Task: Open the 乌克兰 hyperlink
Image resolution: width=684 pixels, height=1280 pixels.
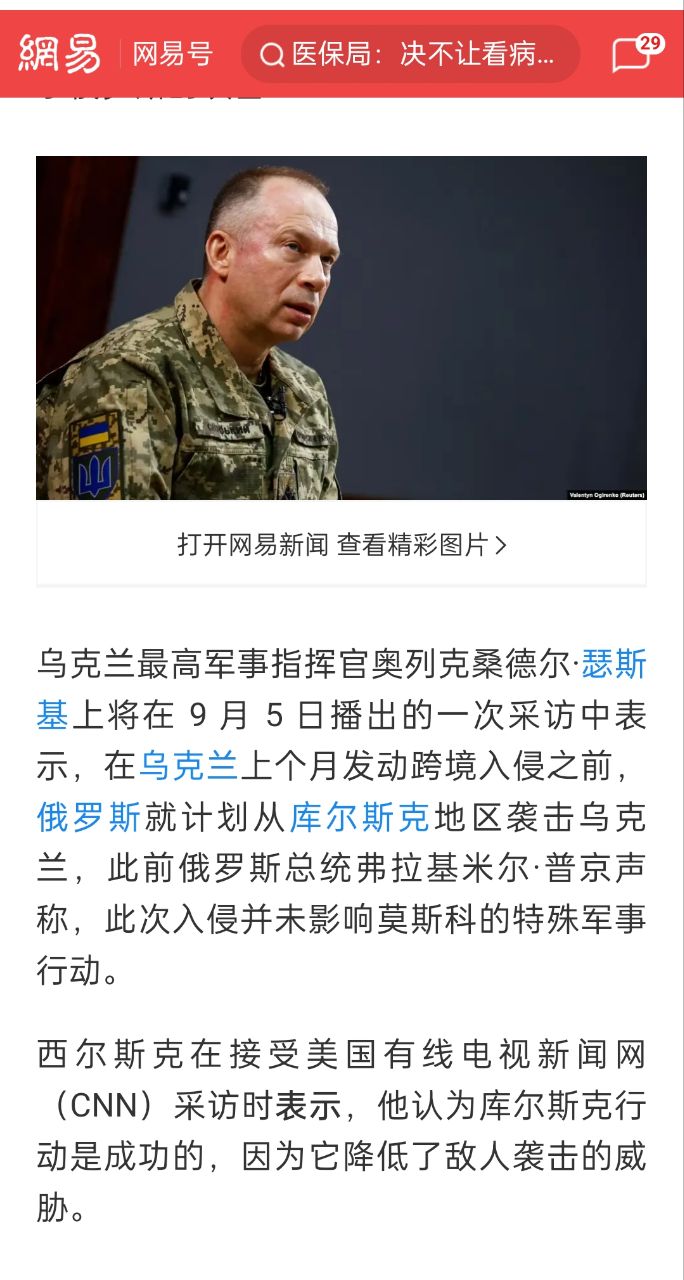Action: tap(189, 766)
